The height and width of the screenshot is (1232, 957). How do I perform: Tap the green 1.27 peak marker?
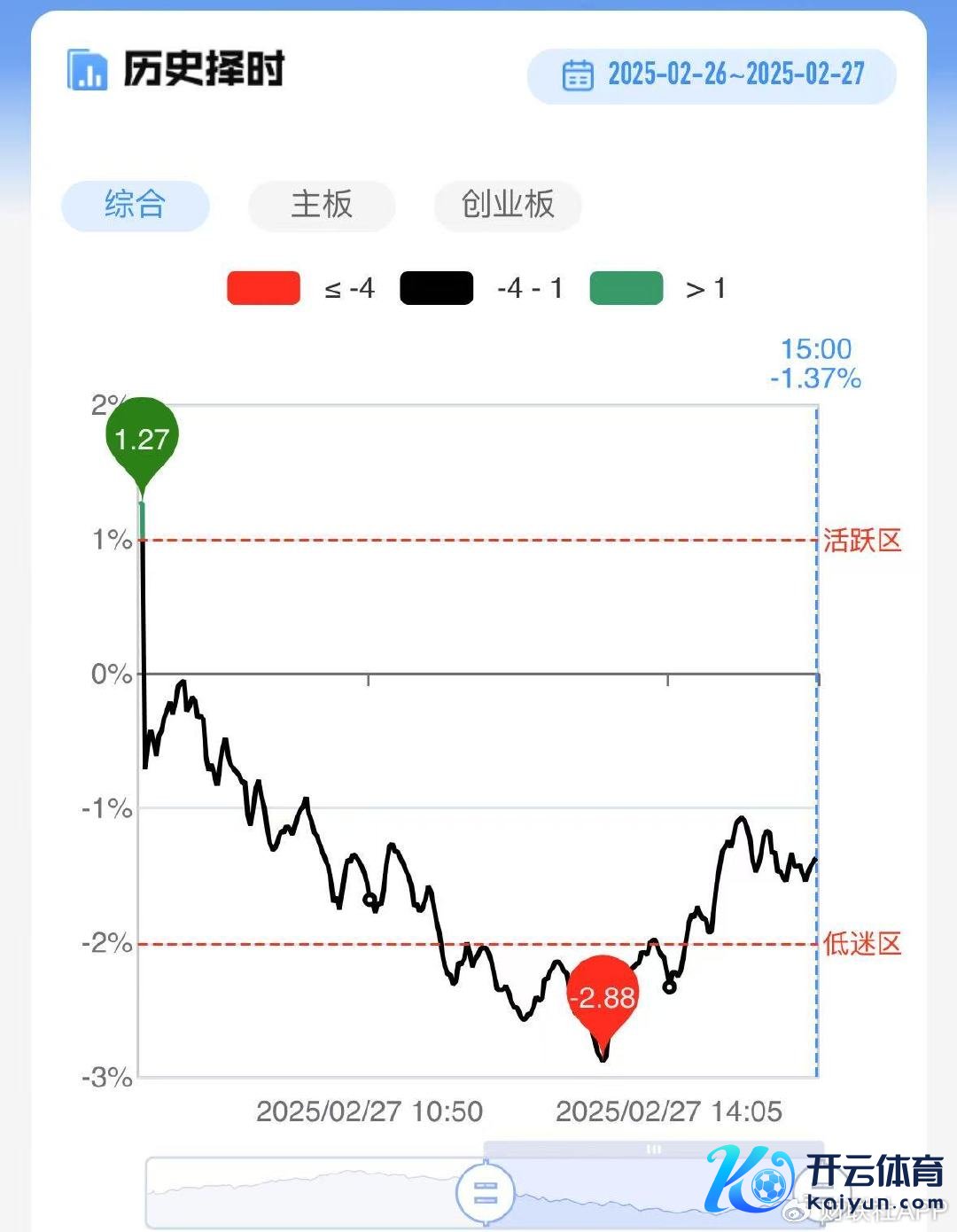coord(142,439)
